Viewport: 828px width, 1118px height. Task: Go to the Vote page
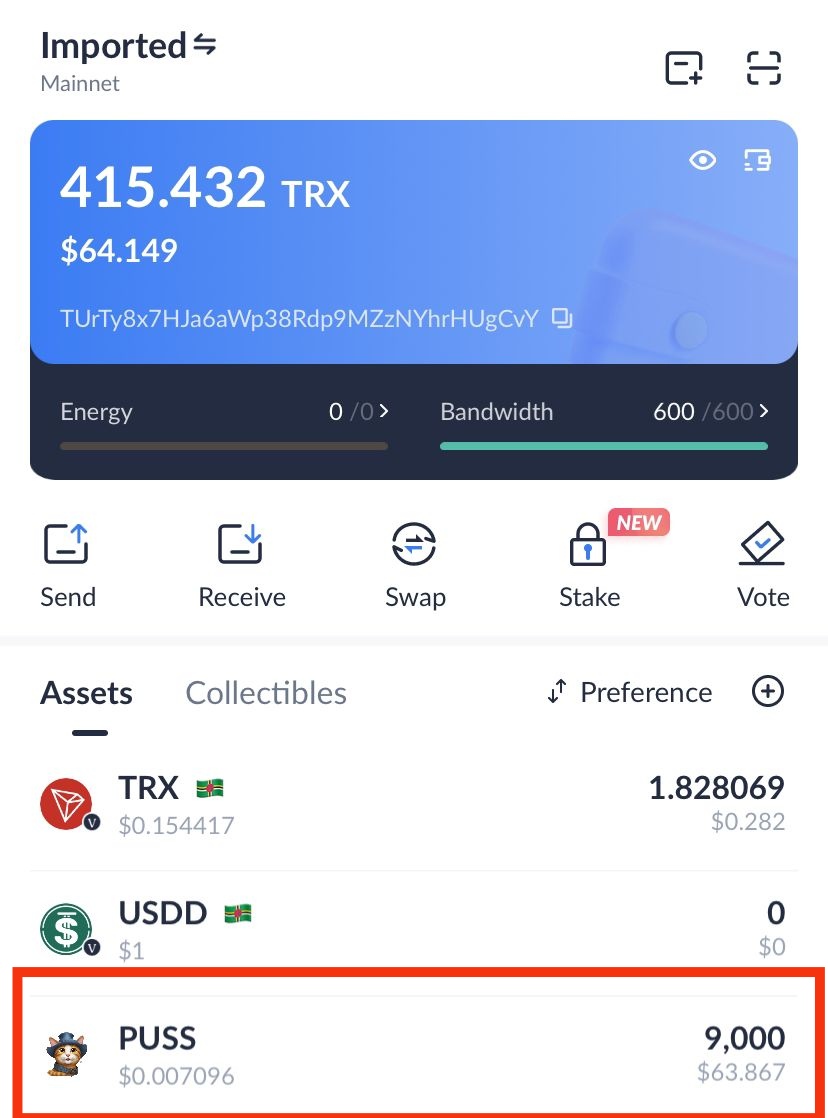click(763, 566)
